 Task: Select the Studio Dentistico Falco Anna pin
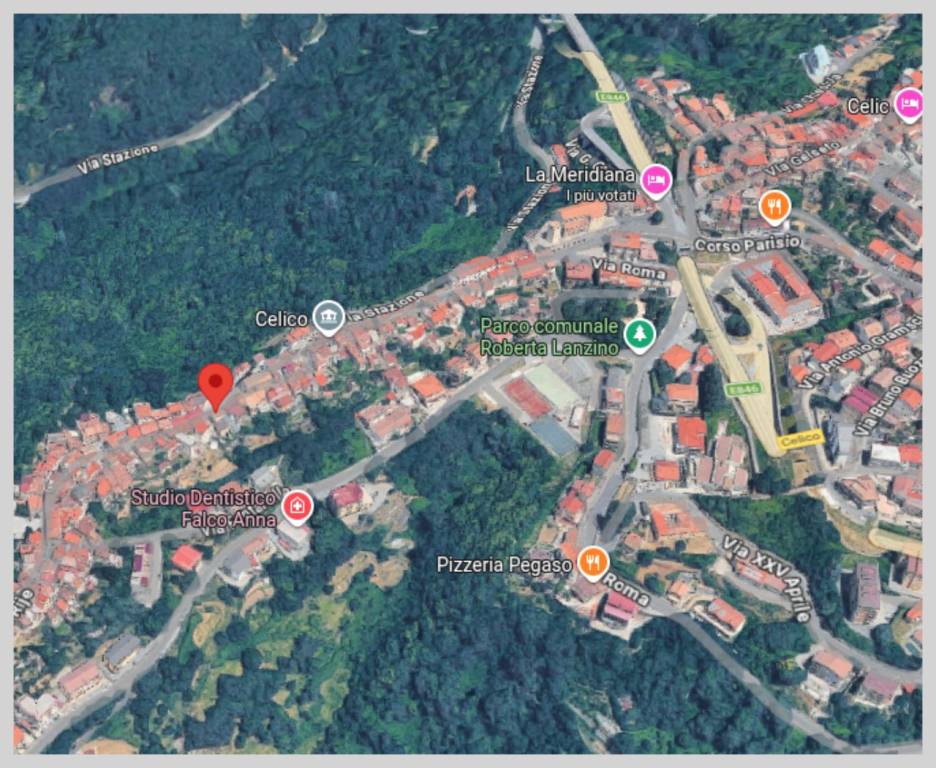[x=296, y=506]
